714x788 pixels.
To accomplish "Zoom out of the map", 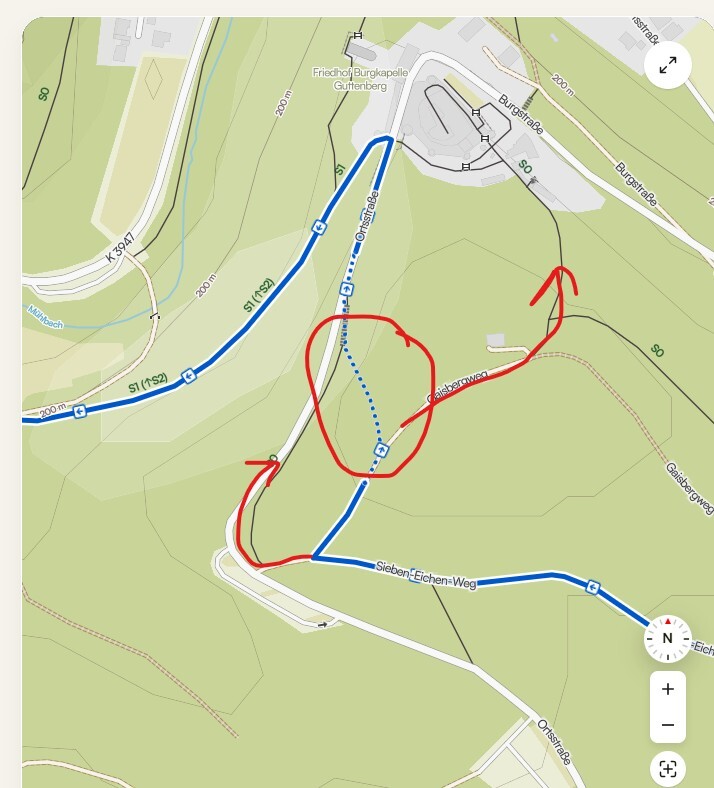I will click(667, 725).
